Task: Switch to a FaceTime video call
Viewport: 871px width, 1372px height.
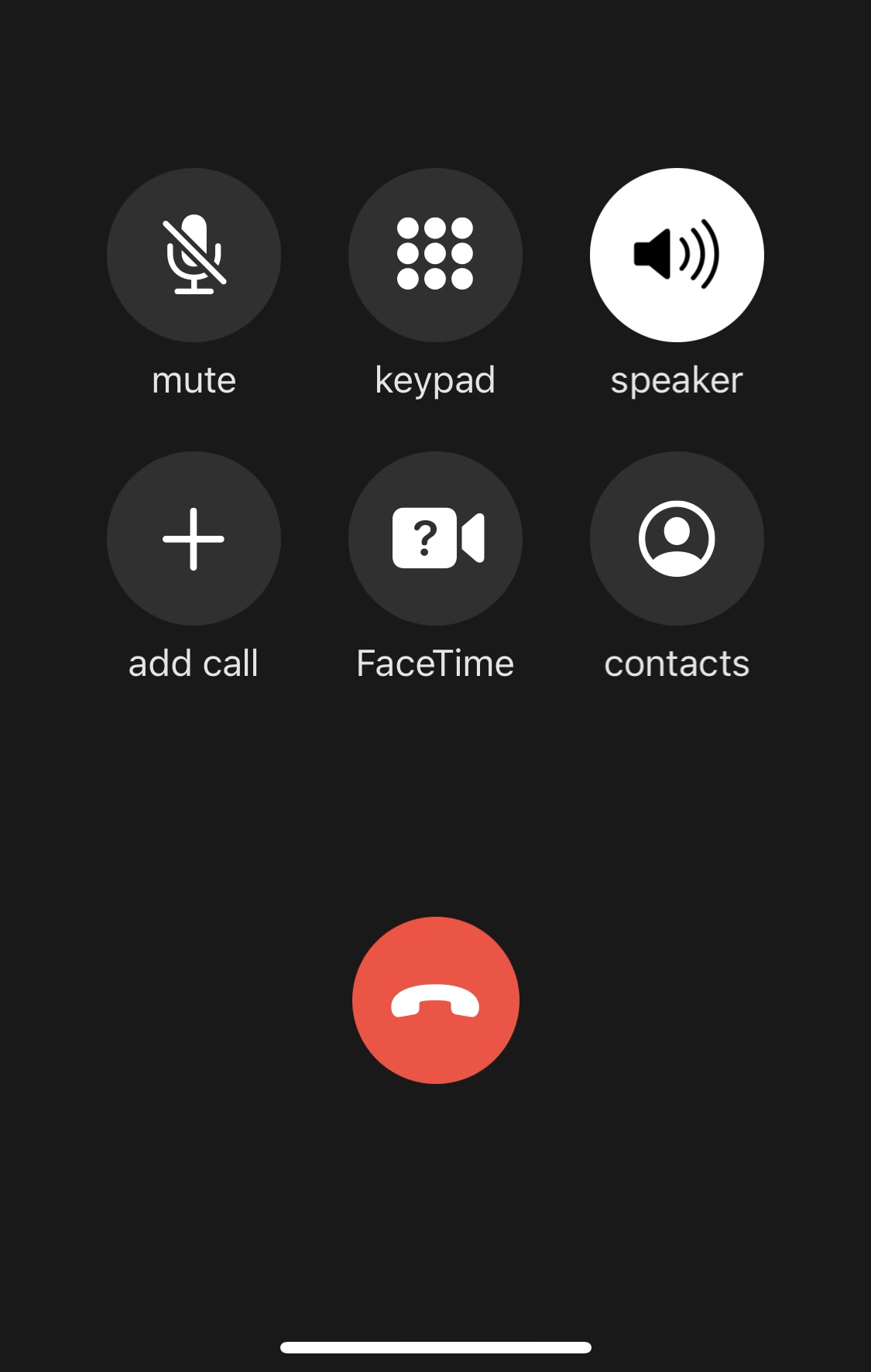Action: (435, 538)
